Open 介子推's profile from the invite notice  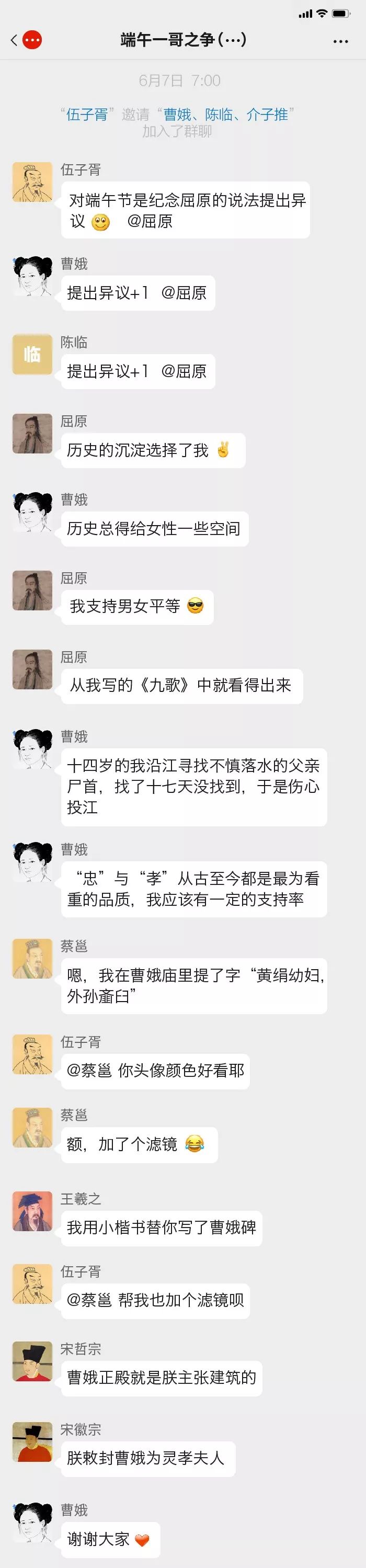click(267, 115)
